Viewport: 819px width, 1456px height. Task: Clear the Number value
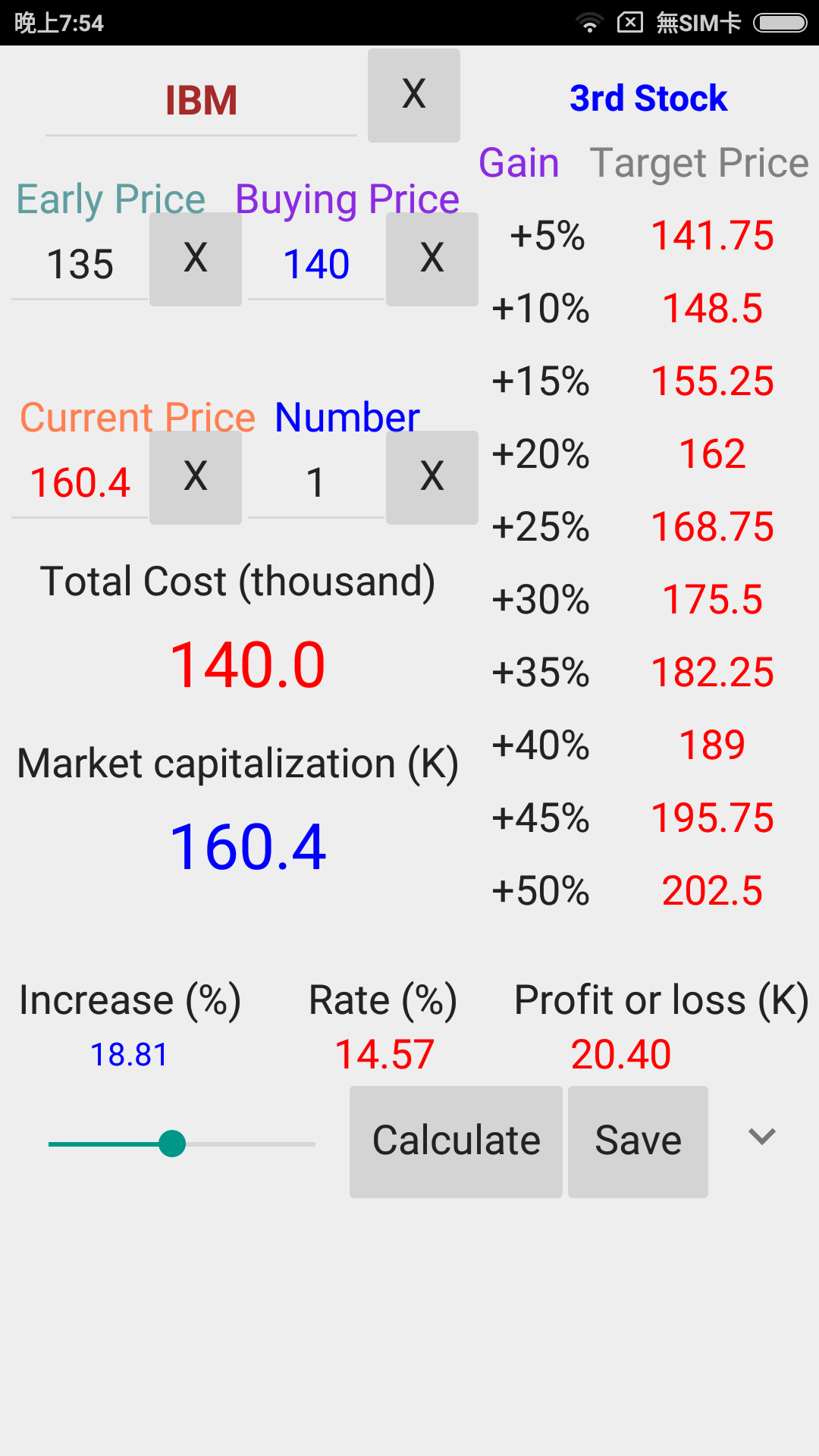(x=432, y=478)
